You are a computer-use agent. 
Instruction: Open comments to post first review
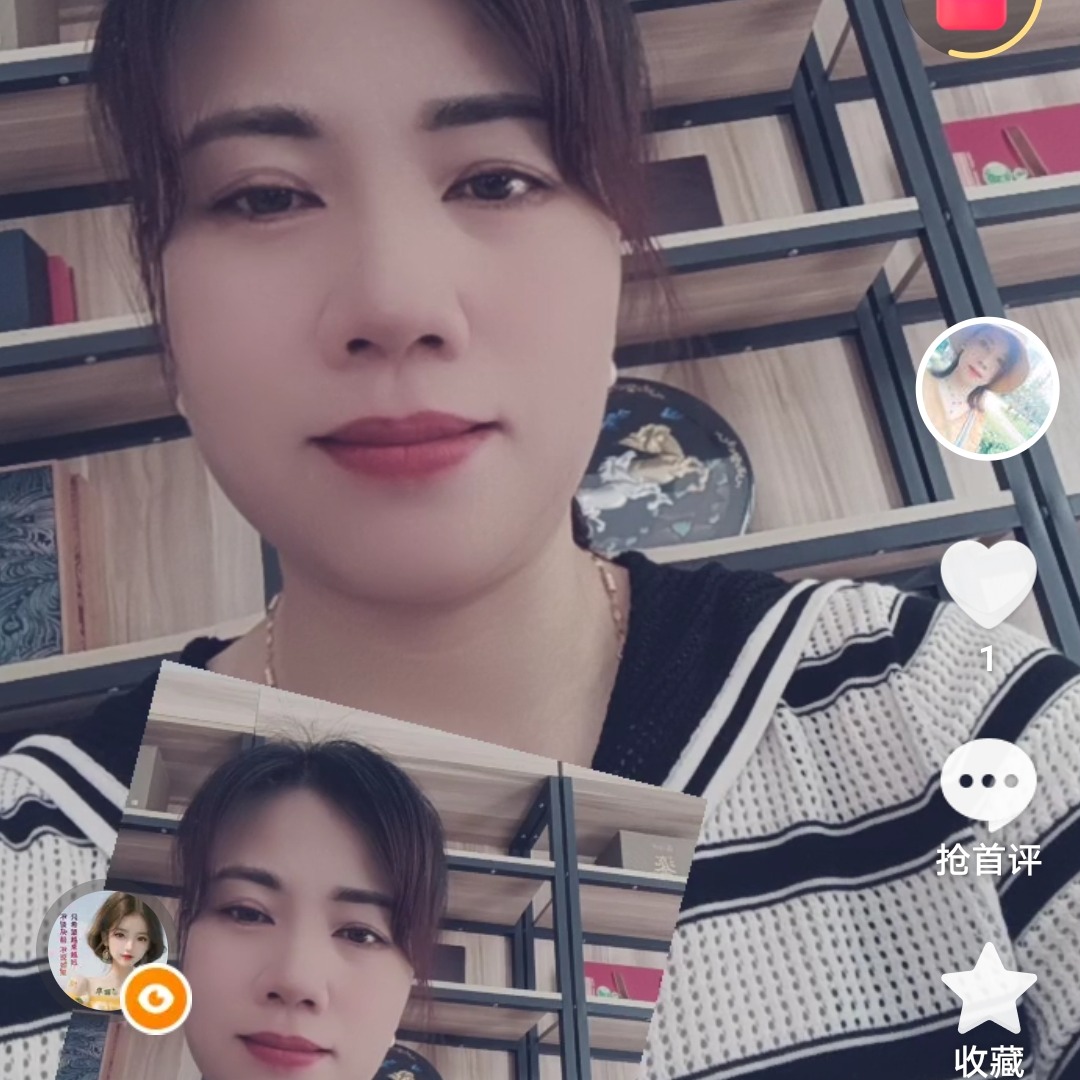point(988,786)
